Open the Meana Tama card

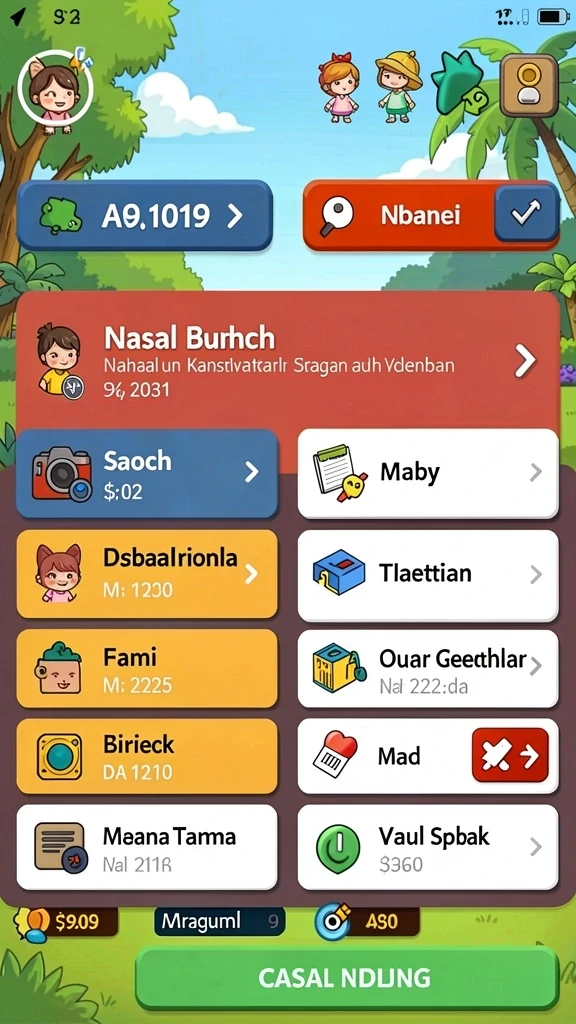click(x=148, y=847)
